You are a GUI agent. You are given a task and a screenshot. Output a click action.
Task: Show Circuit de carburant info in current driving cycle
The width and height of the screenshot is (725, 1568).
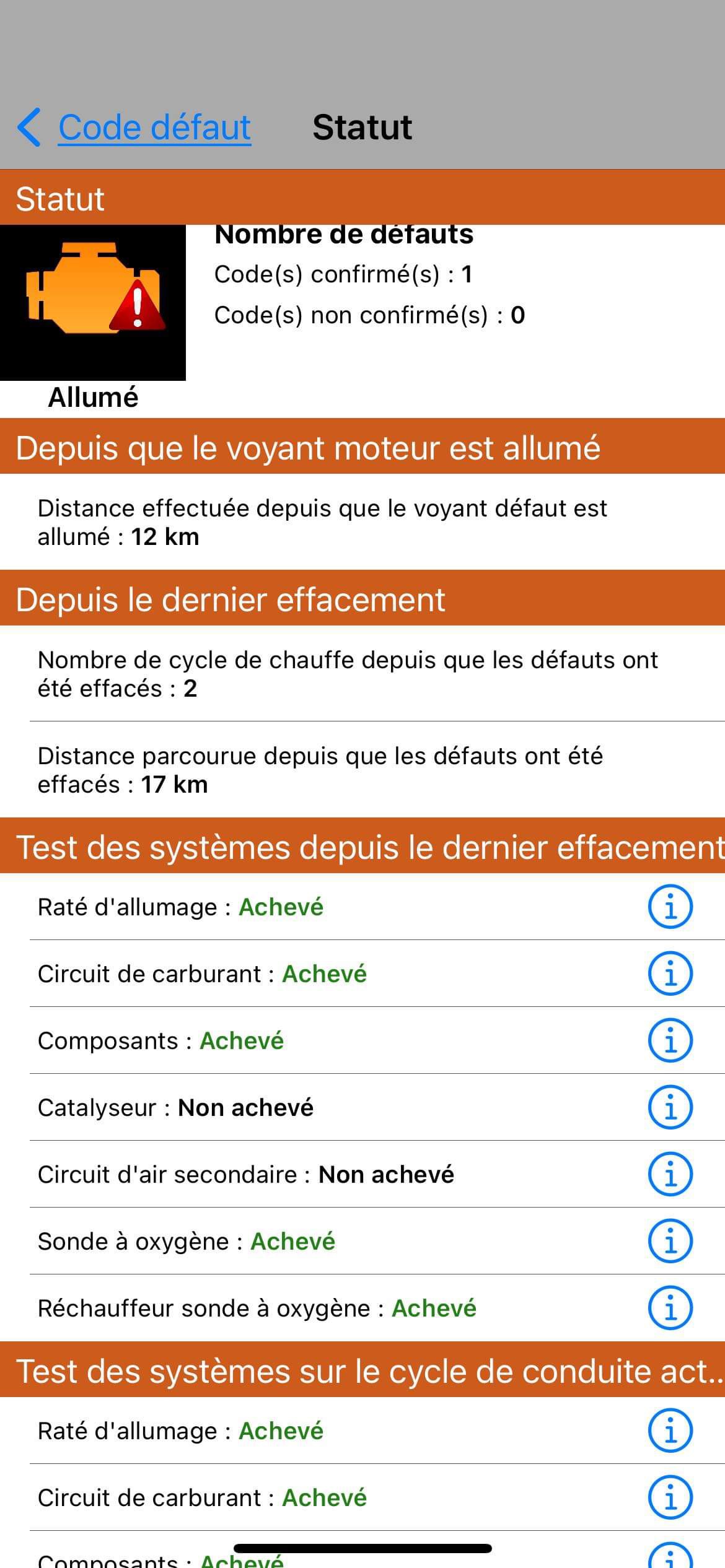click(x=670, y=1497)
